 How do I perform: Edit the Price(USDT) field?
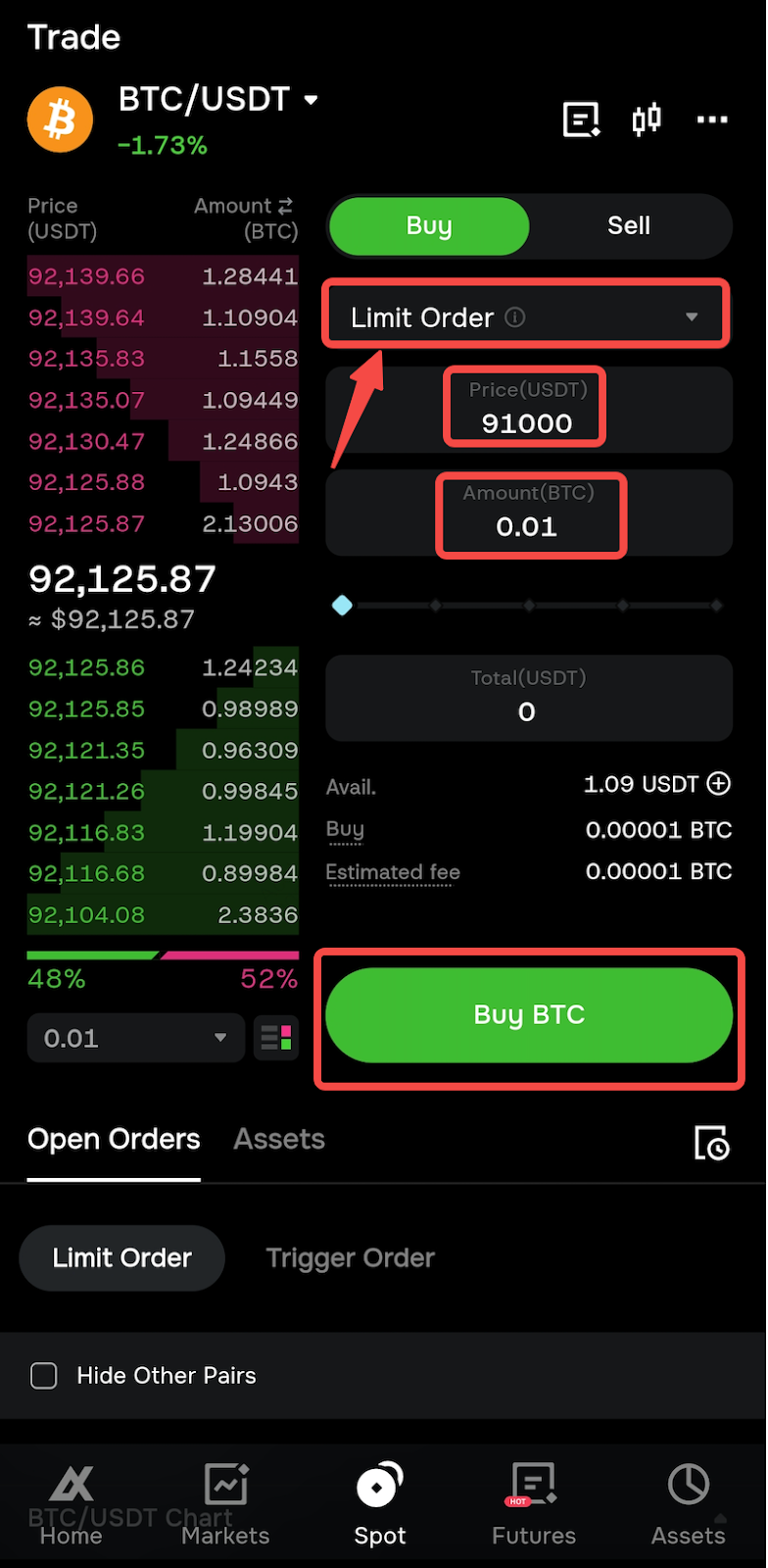(529, 409)
